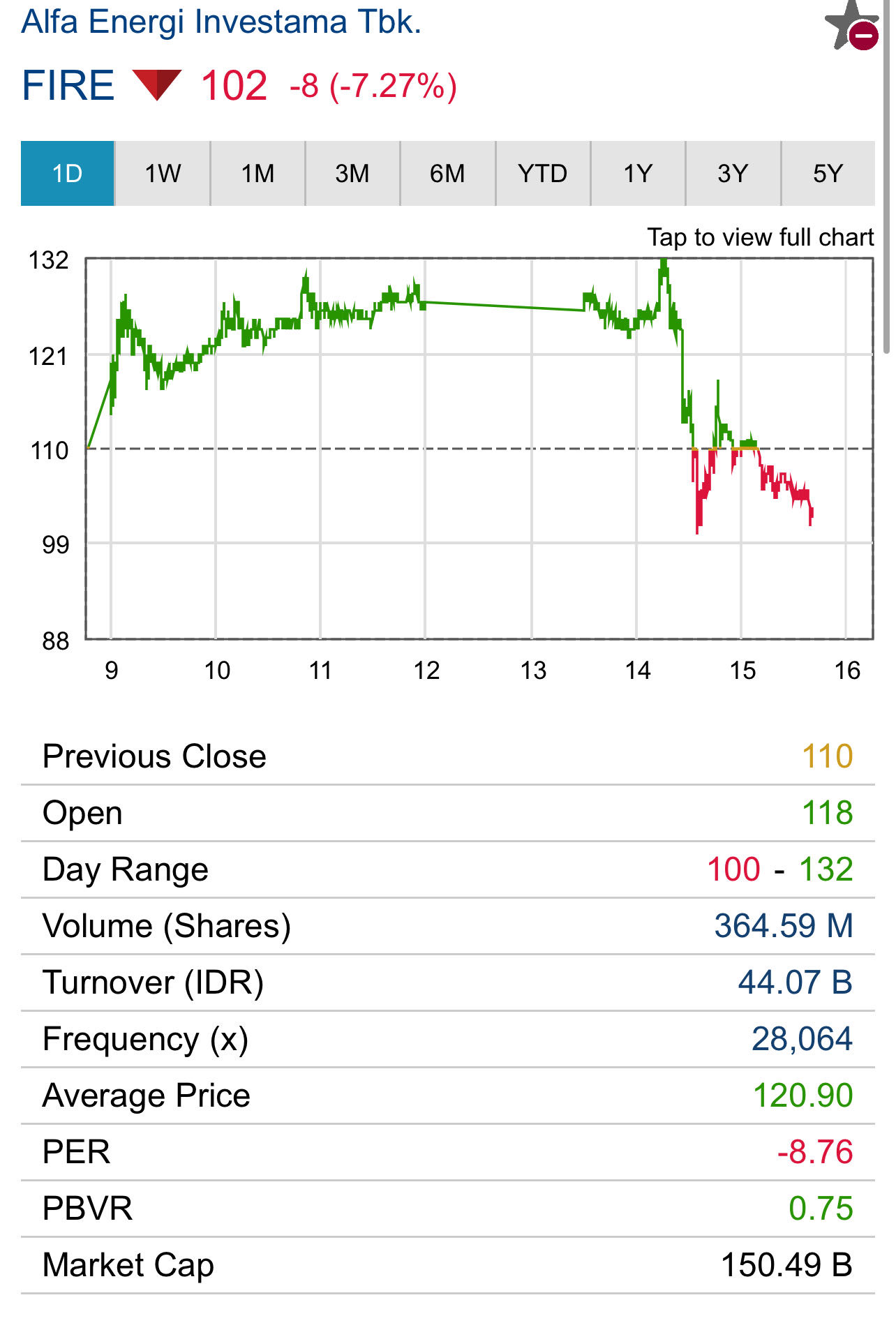896x1323 pixels.
Task: Switch to the 5Y chart range
Action: point(828,173)
